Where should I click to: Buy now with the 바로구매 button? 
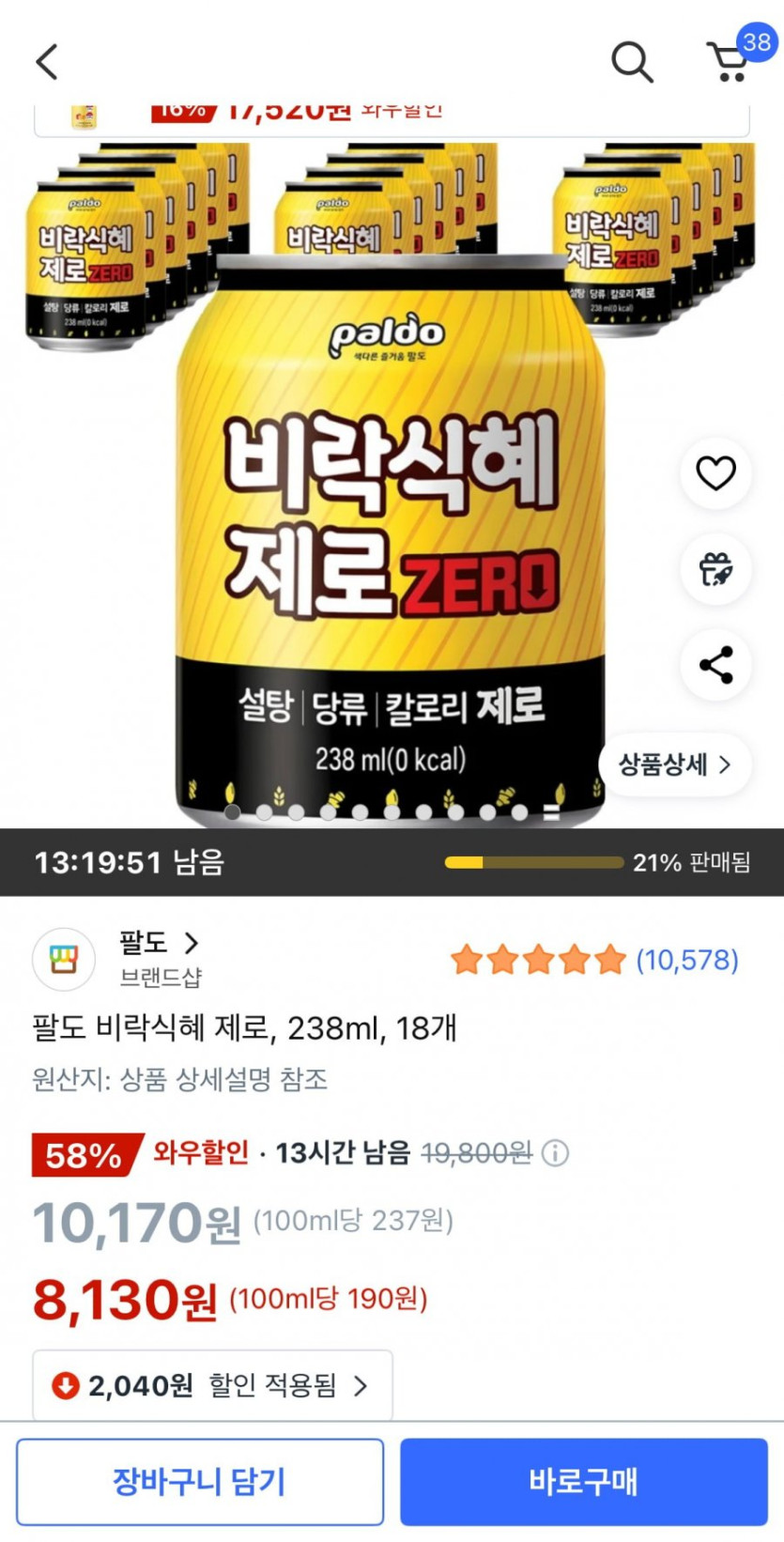(x=584, y=1482)
